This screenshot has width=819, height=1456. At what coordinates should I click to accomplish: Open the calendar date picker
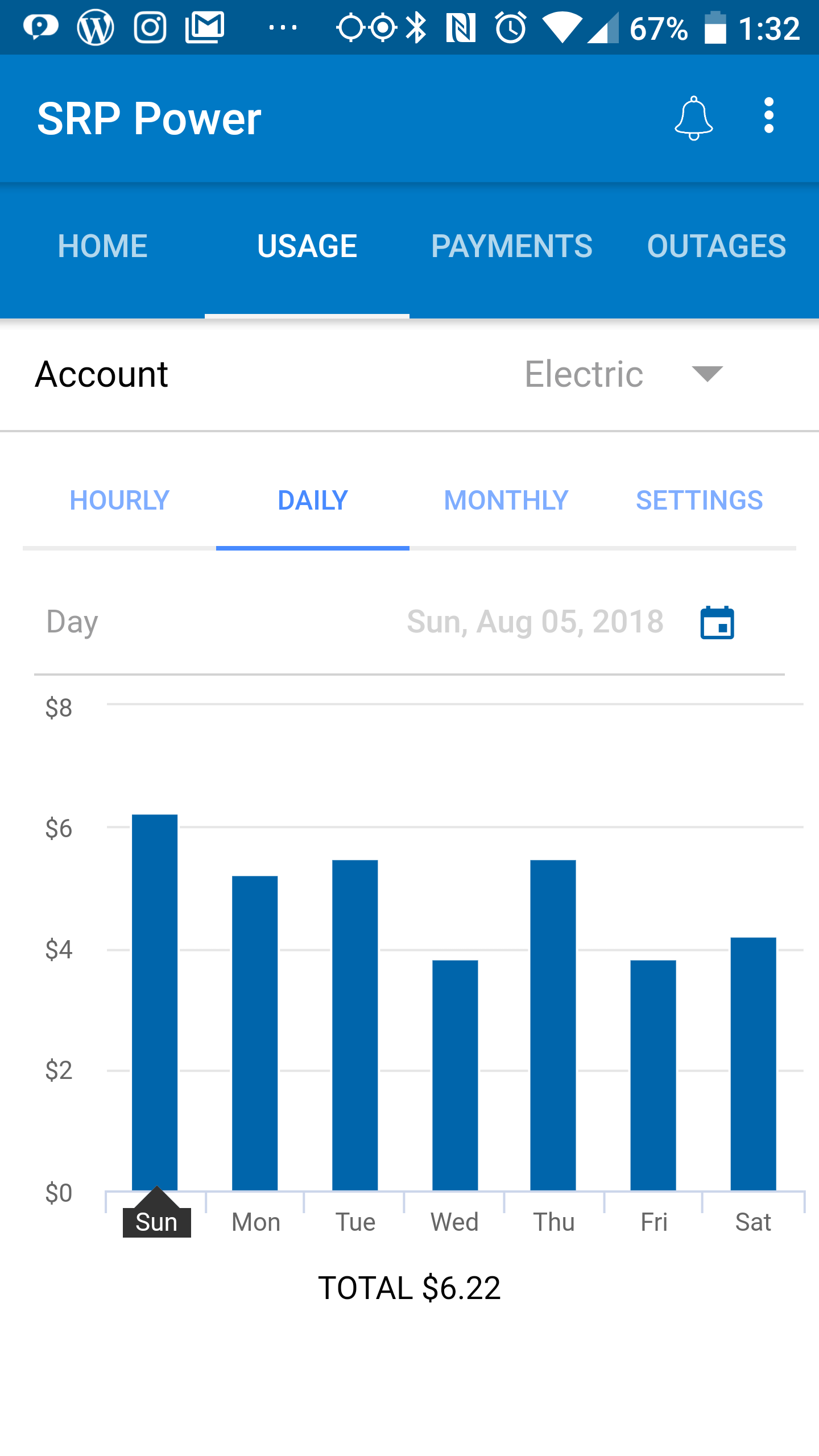[x=717, y=622]
